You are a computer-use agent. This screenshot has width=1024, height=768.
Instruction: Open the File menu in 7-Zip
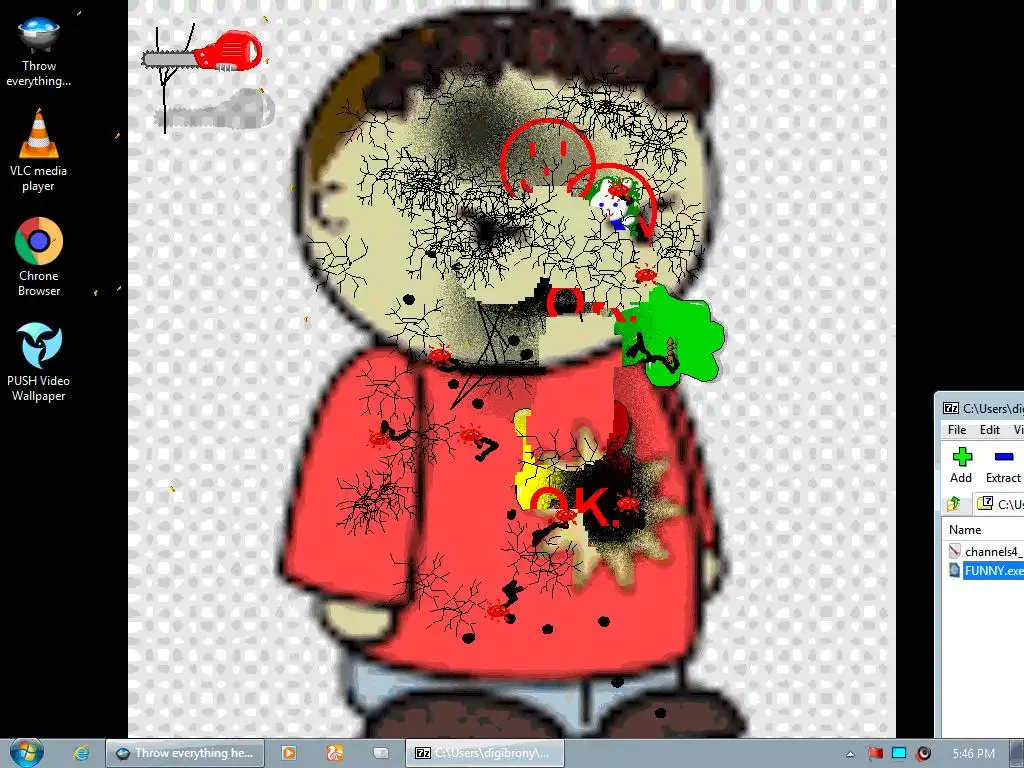[957, 430]
